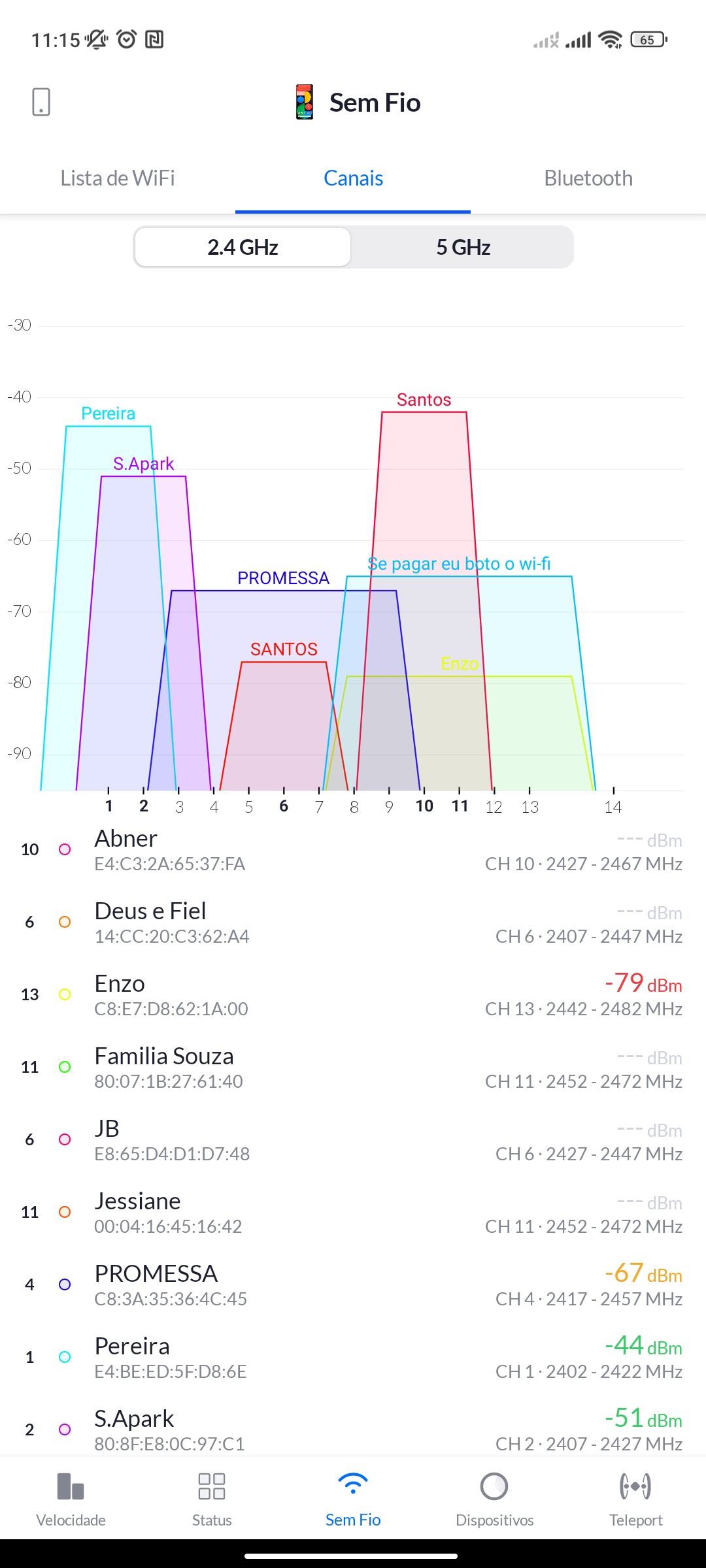Open the Teleport tab
Viewport: 706px width, 1568px height.
[635, 1497]
